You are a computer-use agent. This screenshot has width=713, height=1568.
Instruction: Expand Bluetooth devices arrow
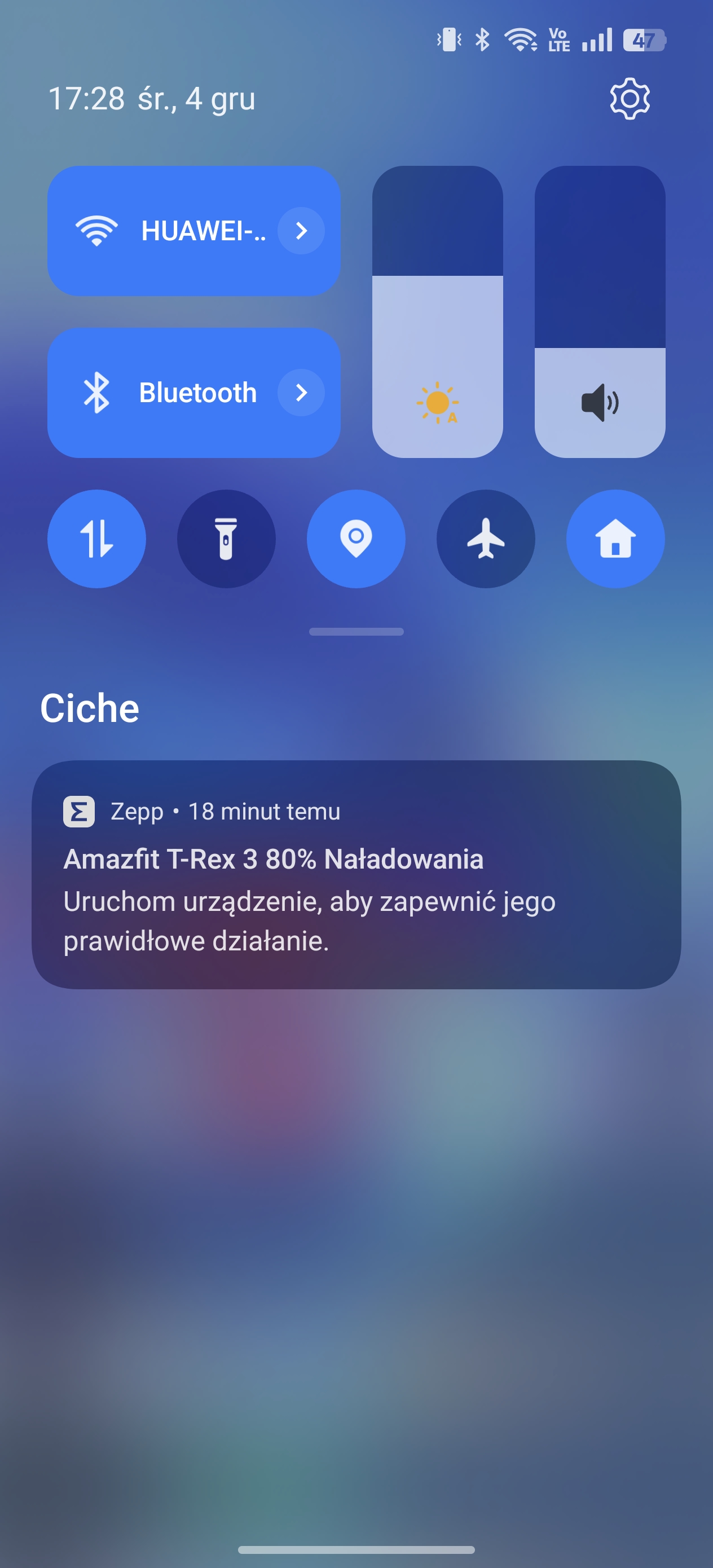click(301, 393)
